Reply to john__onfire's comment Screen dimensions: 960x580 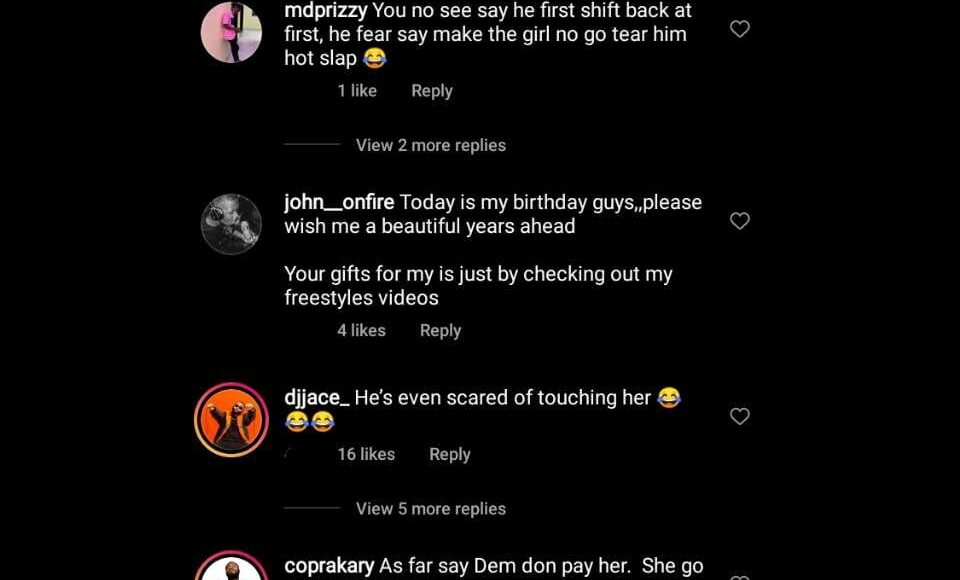(x=440, y=331)
